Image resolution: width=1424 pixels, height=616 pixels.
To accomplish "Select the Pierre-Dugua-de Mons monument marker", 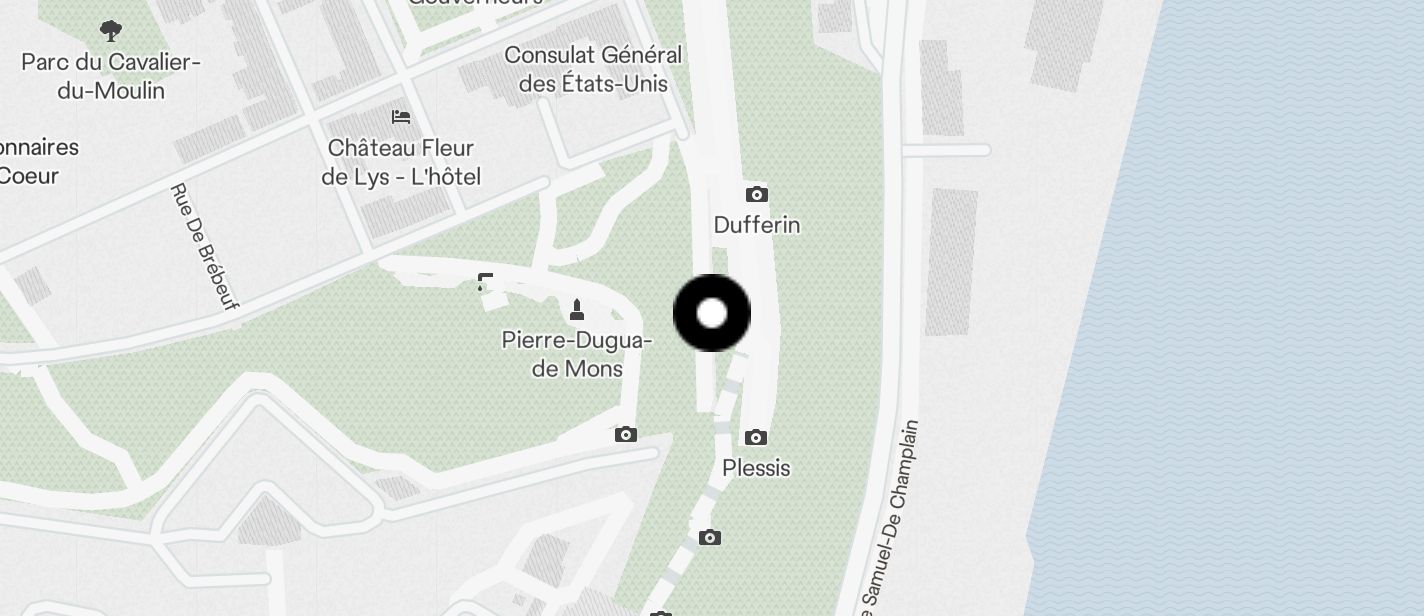I will point(577,311).
